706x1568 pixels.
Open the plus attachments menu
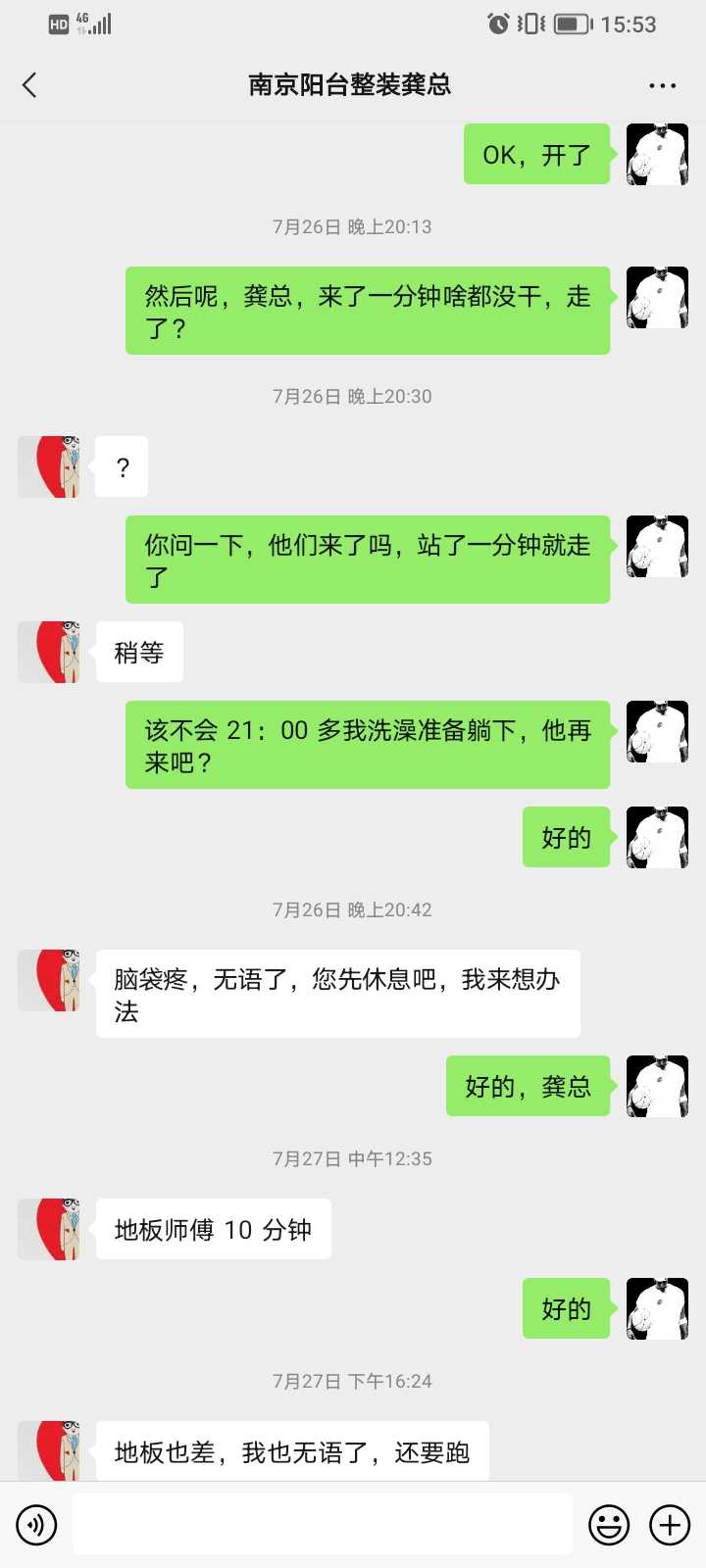670,1525
